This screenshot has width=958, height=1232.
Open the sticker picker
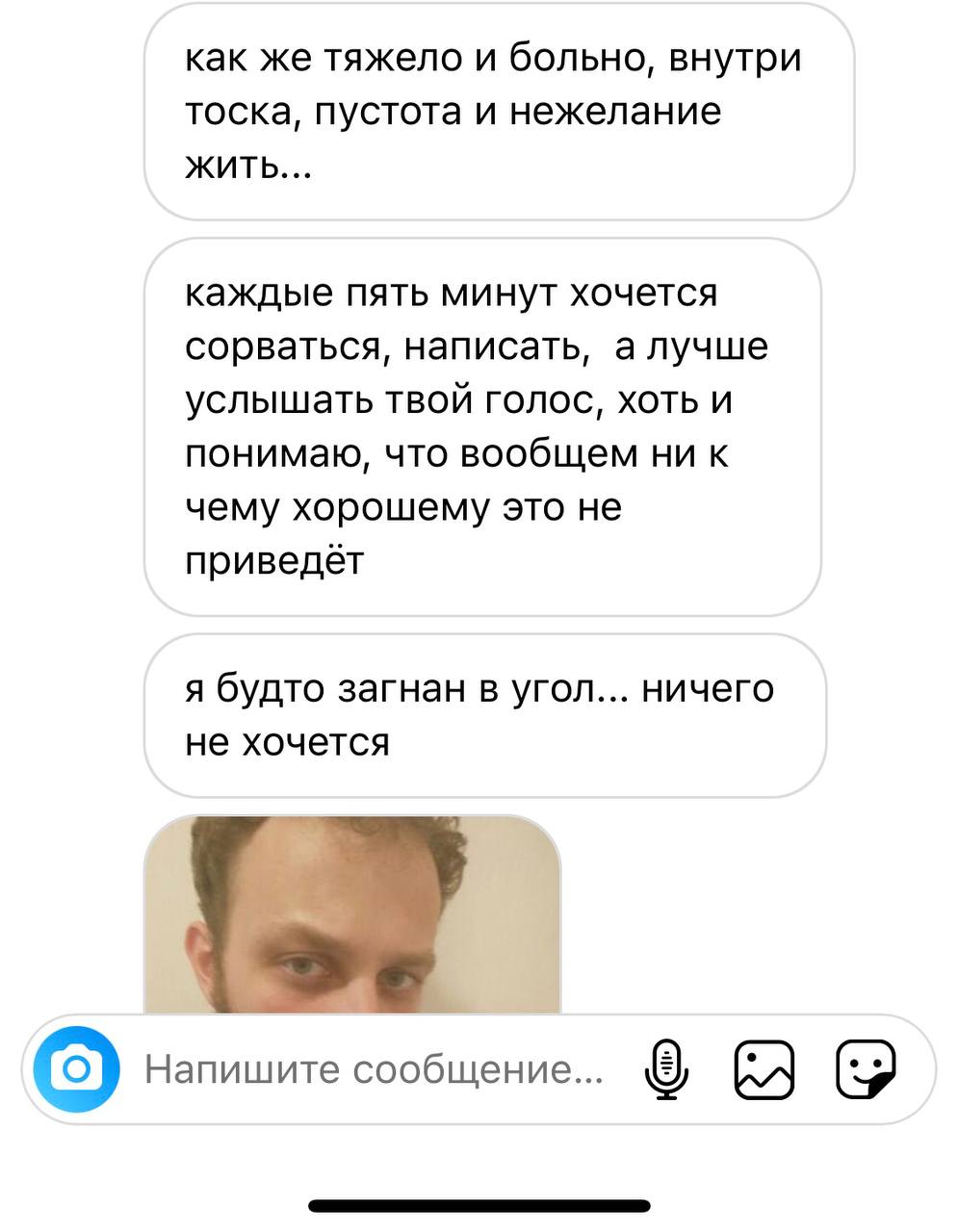coord(866,1069)
